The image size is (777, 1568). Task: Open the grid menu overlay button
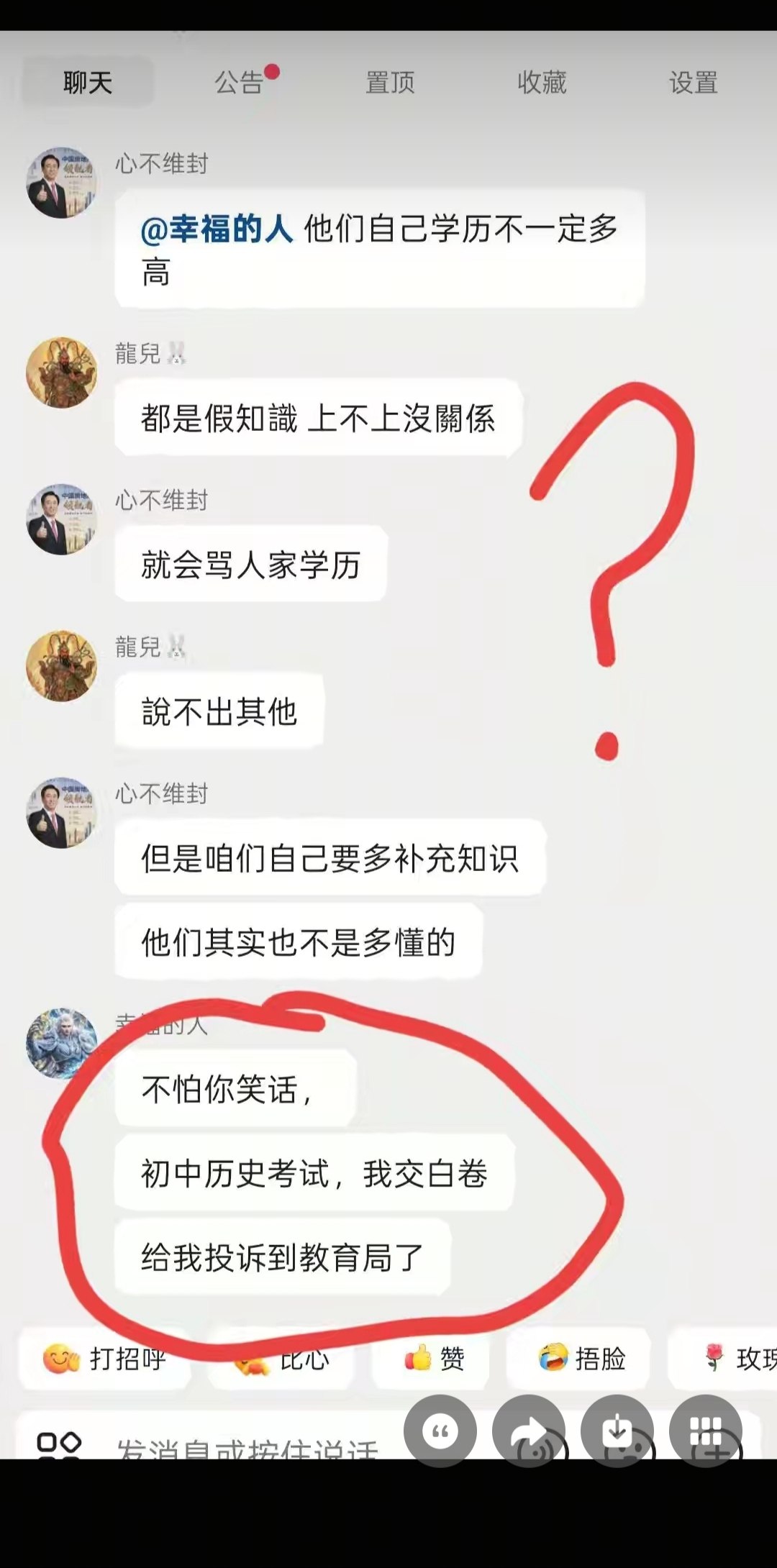click(706, 1431)
